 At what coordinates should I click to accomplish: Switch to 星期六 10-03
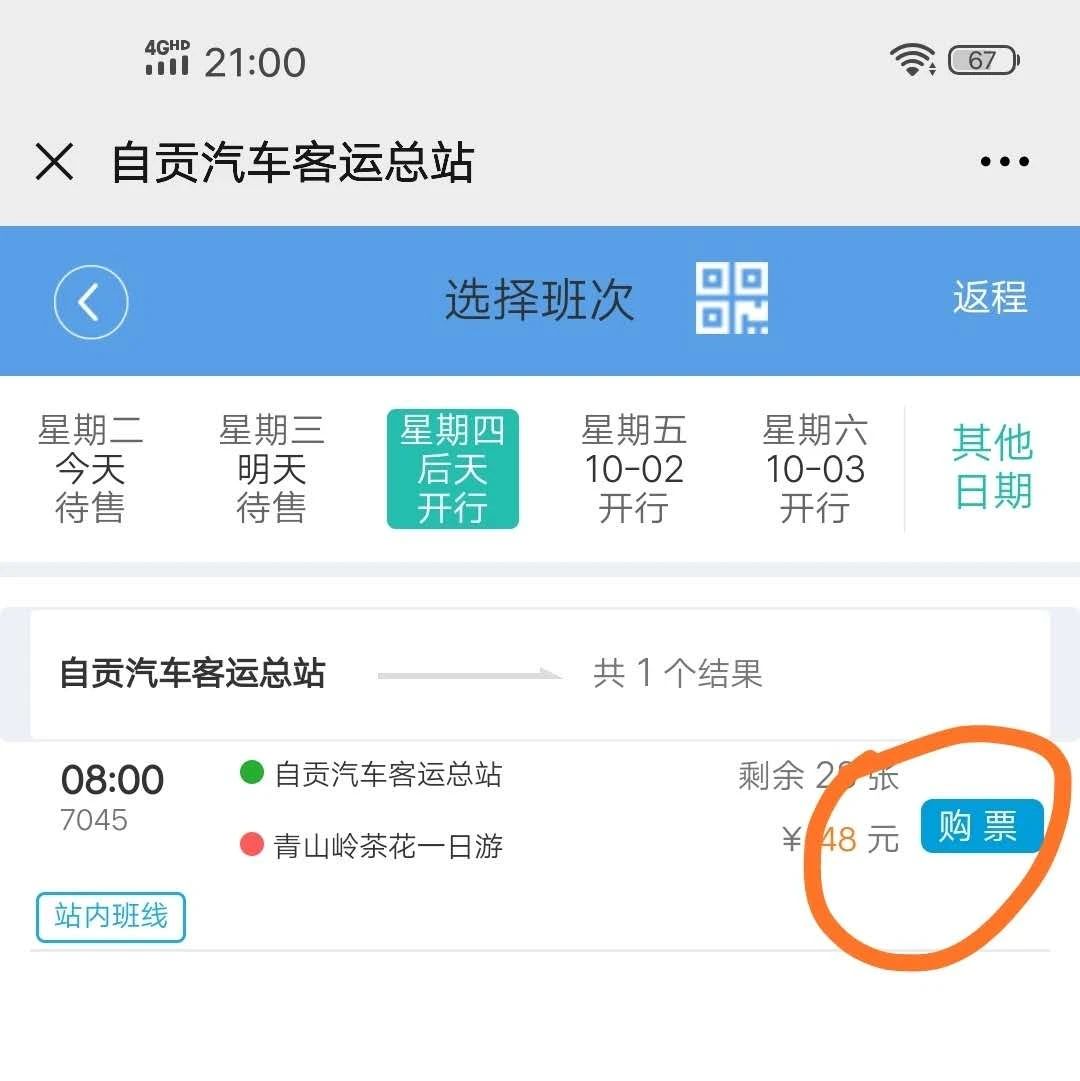tap(815, 469)
